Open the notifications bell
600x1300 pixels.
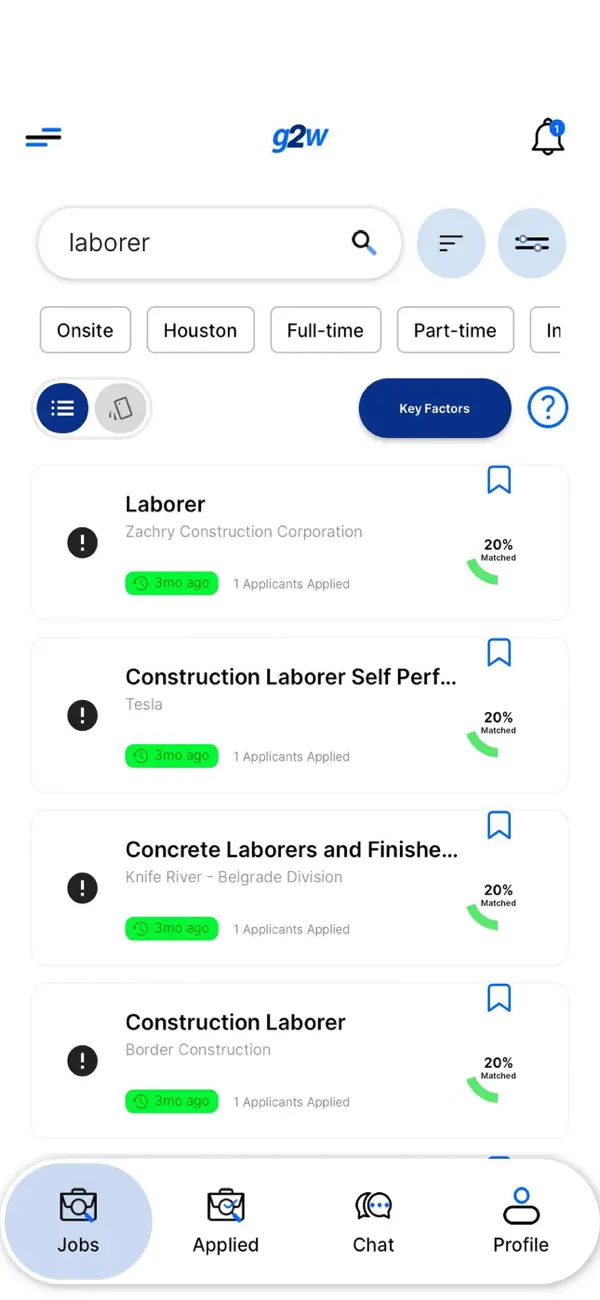tap(548, 137)
